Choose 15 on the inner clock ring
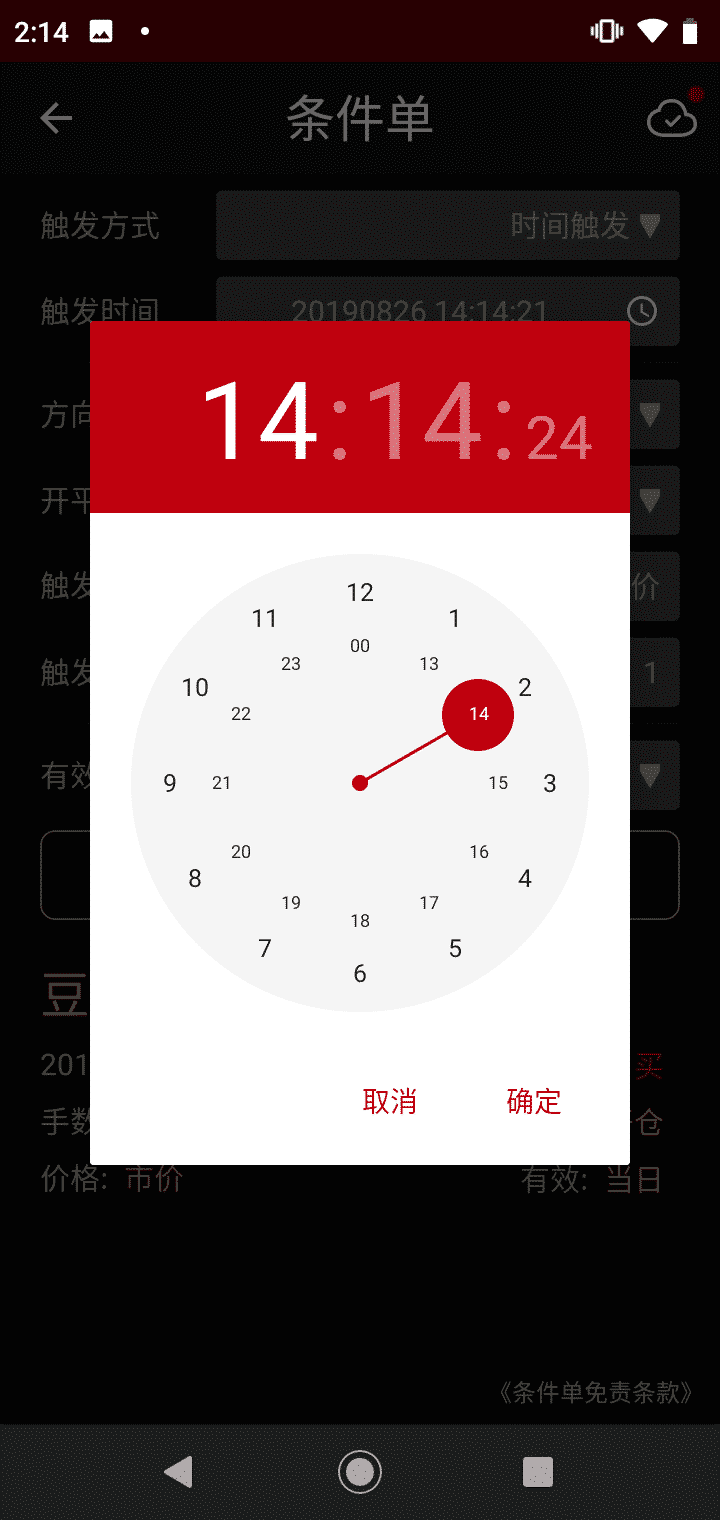Viewport: 720px width, 1520px height. 498,783
